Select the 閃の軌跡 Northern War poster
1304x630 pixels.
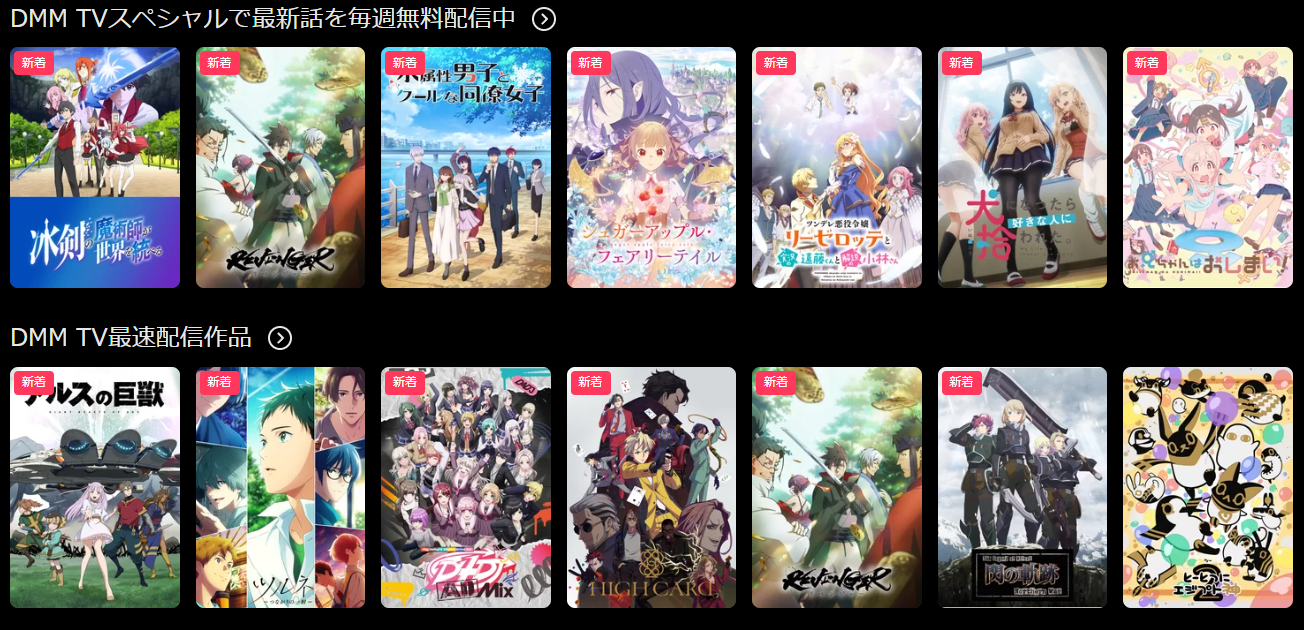pyautogui.click(x=1022, y=488)
